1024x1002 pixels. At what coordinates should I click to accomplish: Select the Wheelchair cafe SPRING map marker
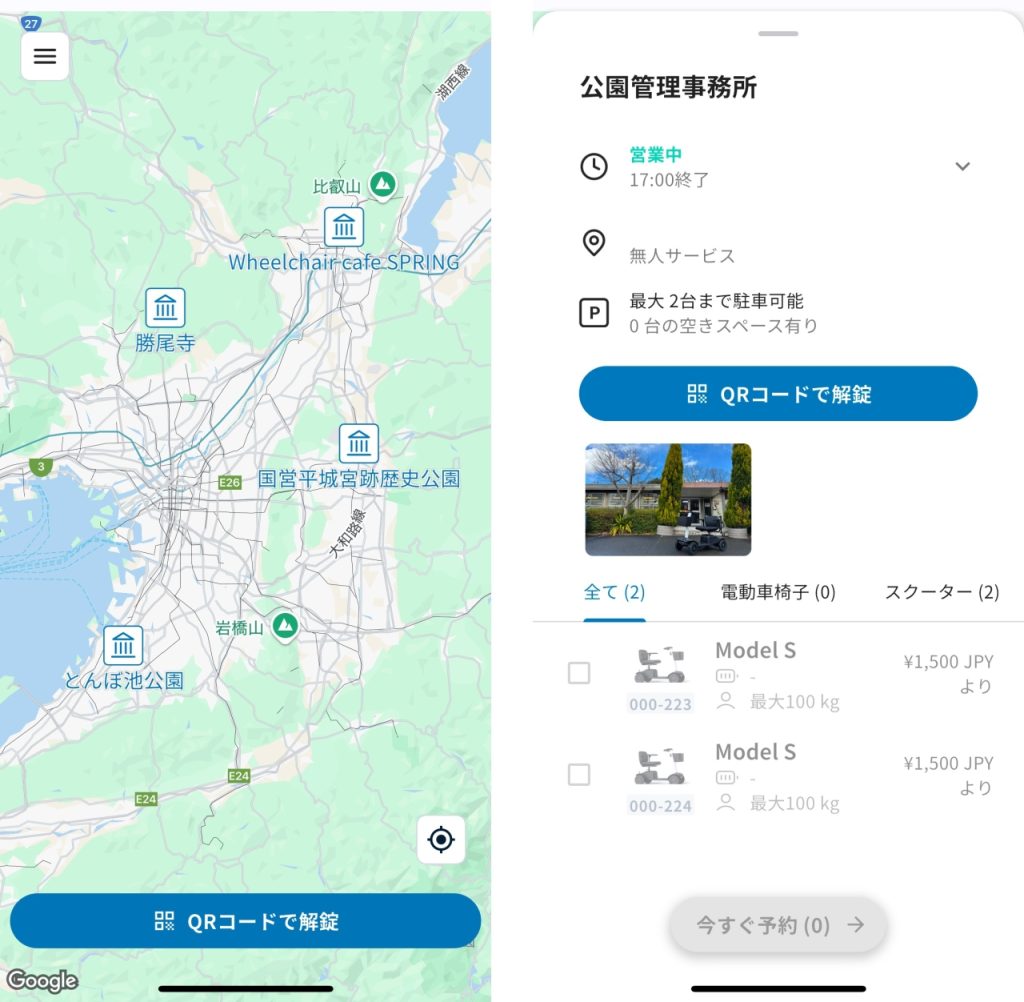pos(344,227)
